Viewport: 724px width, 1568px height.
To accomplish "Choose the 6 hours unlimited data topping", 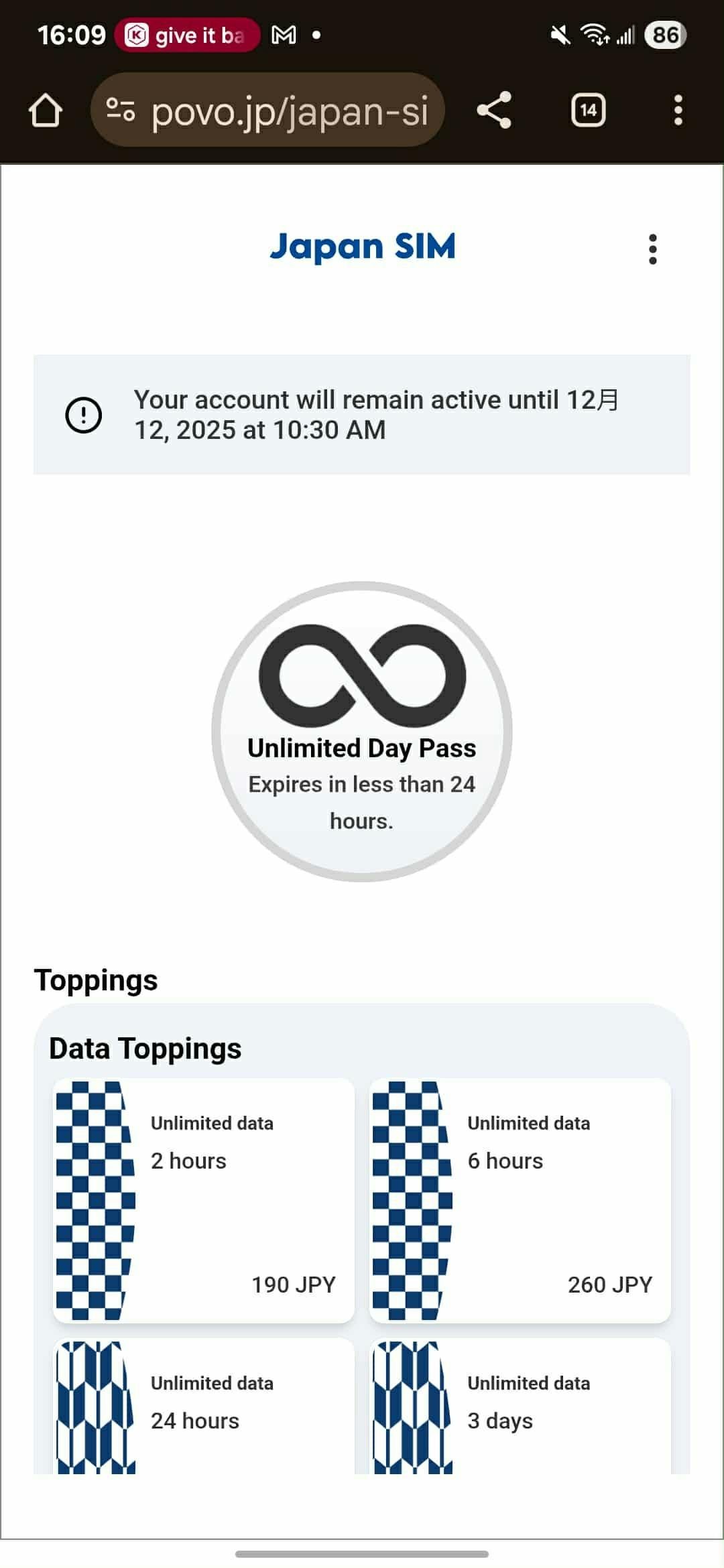I will pos(520,1200).
